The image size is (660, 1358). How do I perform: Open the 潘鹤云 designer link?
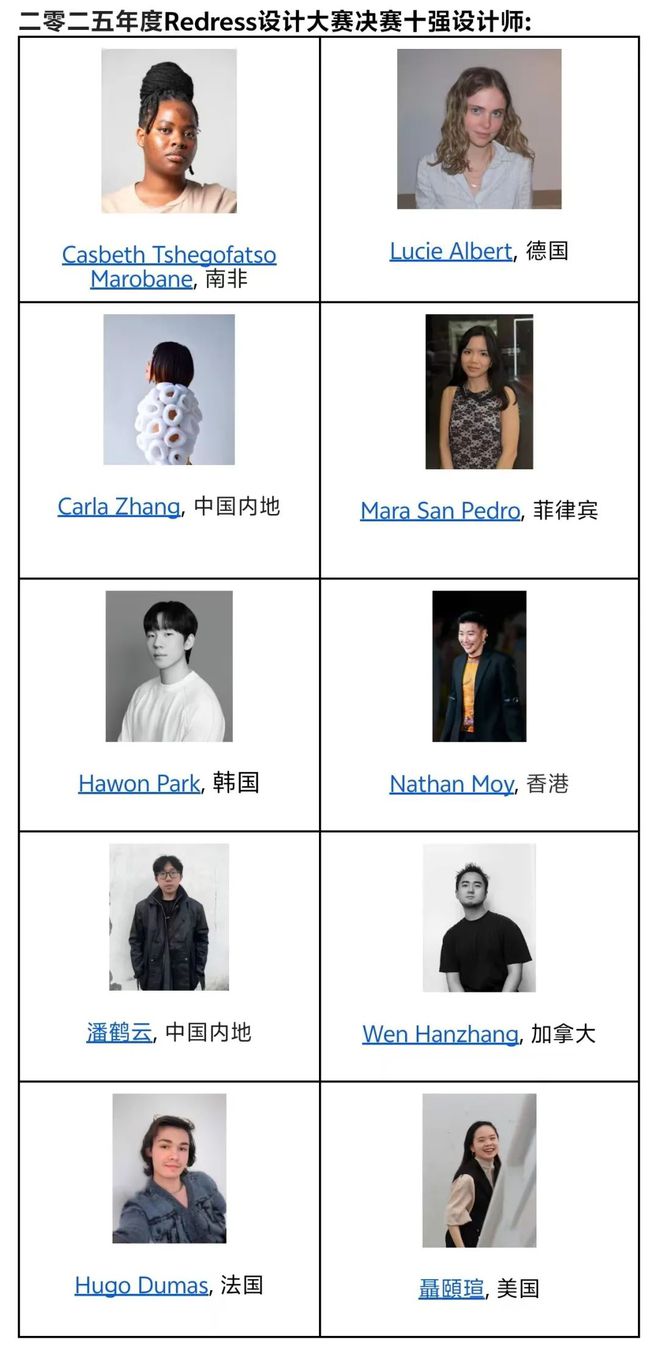click(x=119, y=1032)
